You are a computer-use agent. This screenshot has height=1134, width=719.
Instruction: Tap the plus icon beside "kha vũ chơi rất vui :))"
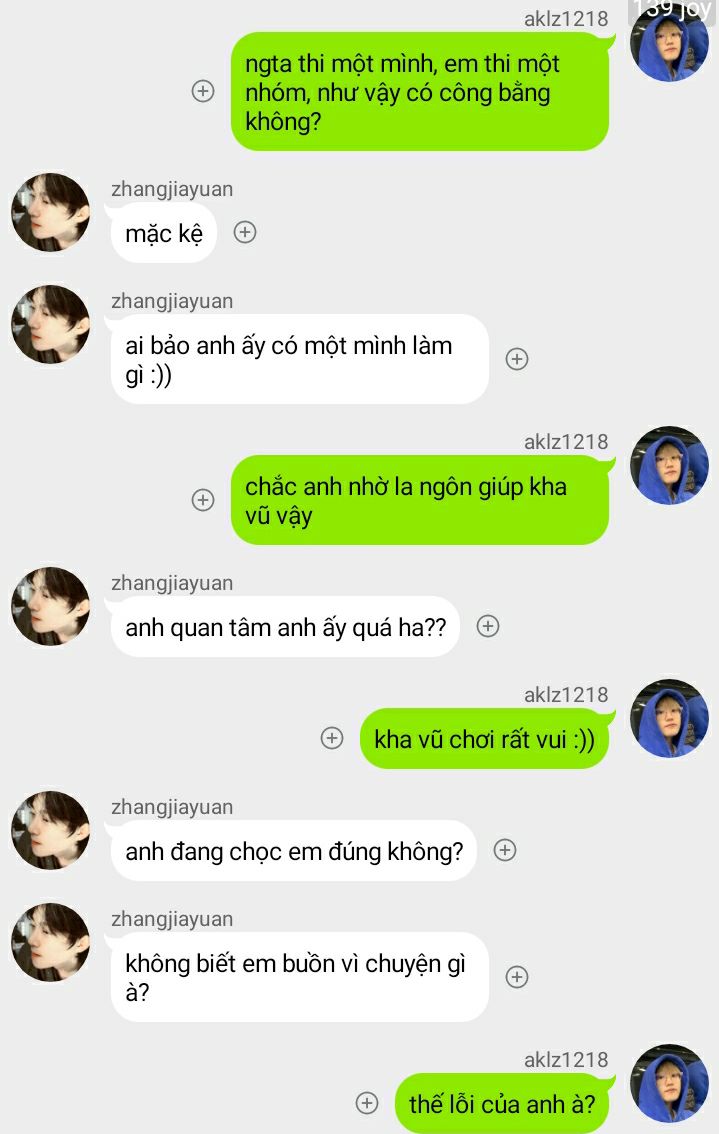click(x=331, y=738)
